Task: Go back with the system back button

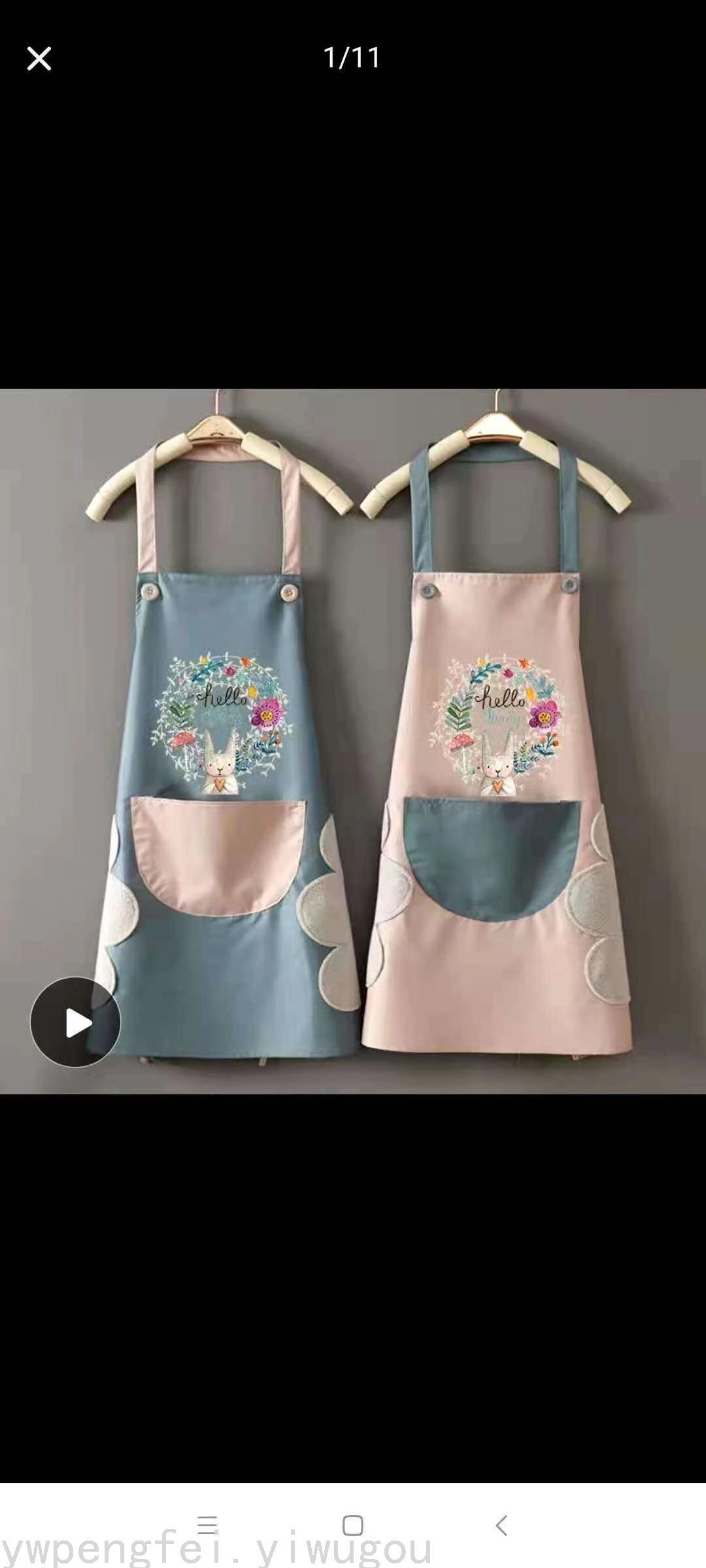Action: click(501, 1526)
